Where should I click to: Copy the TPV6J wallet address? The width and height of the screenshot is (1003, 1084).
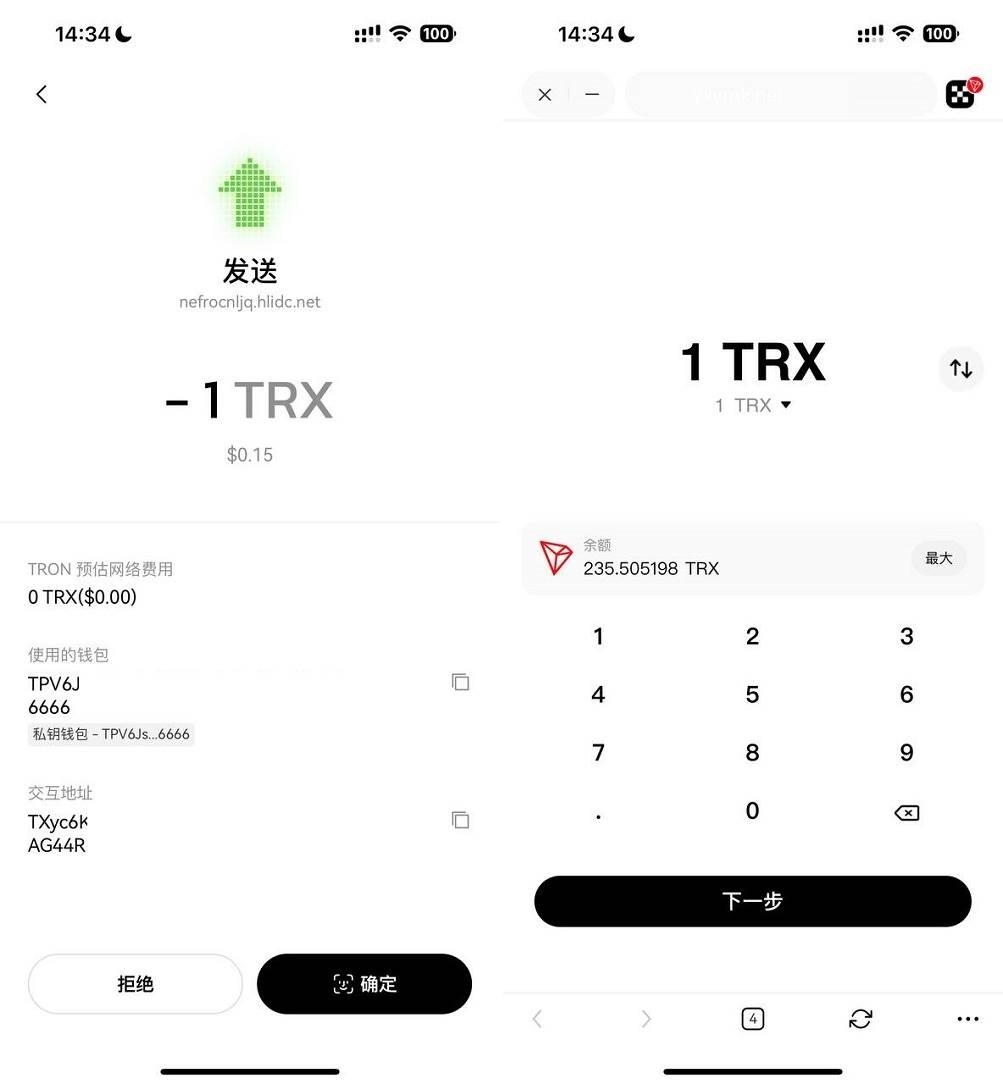click(460, 682)
